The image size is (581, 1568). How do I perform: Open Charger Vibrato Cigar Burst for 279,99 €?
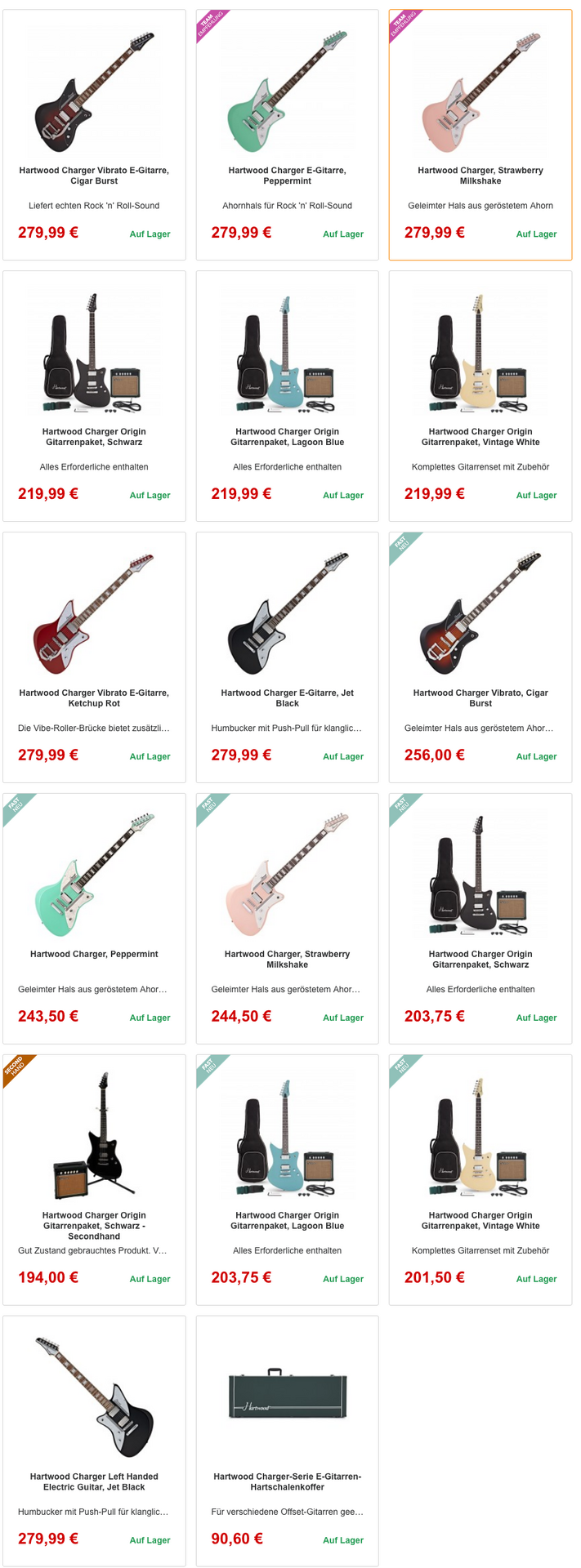tap(94, 175)
